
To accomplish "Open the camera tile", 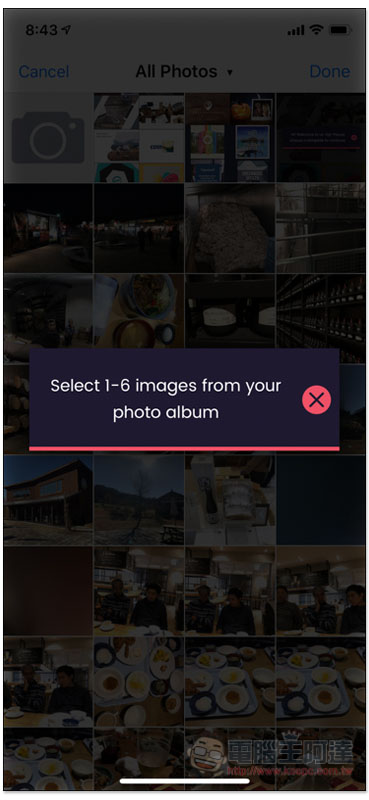I will (x=48, y=137).
